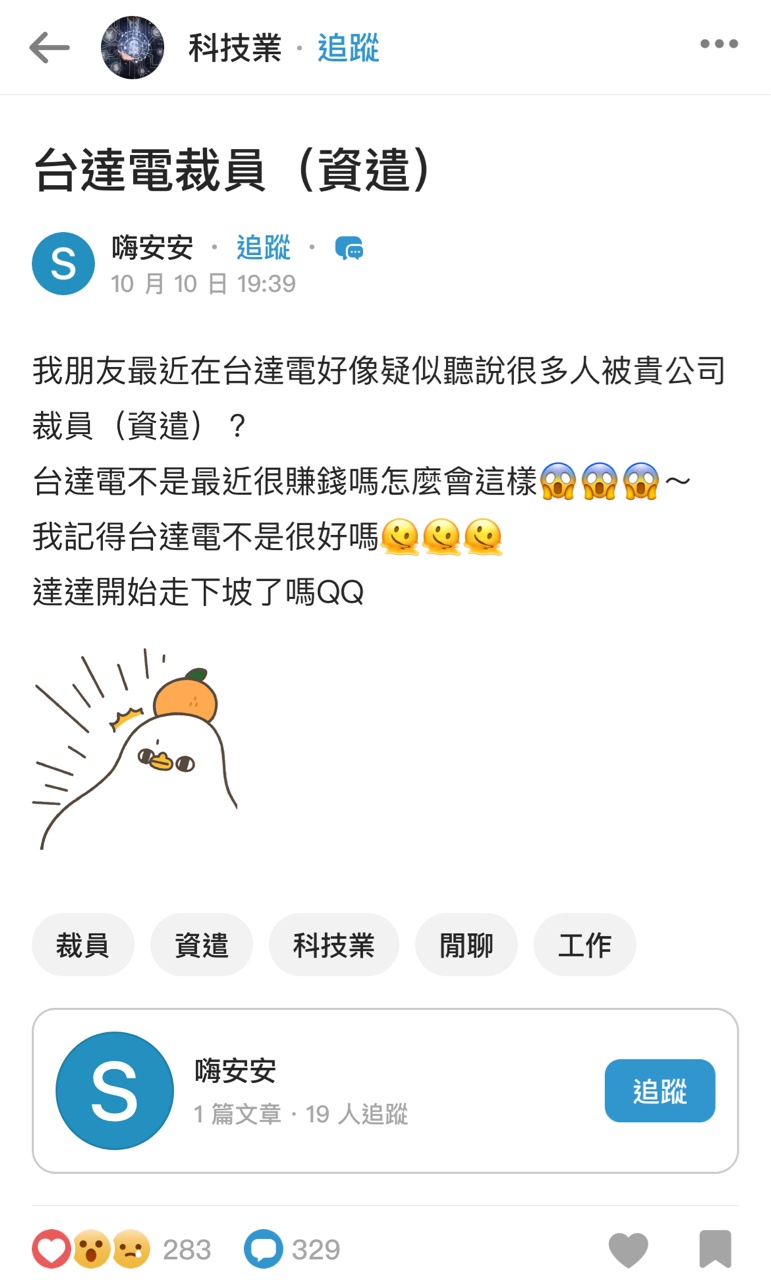Open the 閒聊 tag chip
The image size is (771, 1280).
466,945
